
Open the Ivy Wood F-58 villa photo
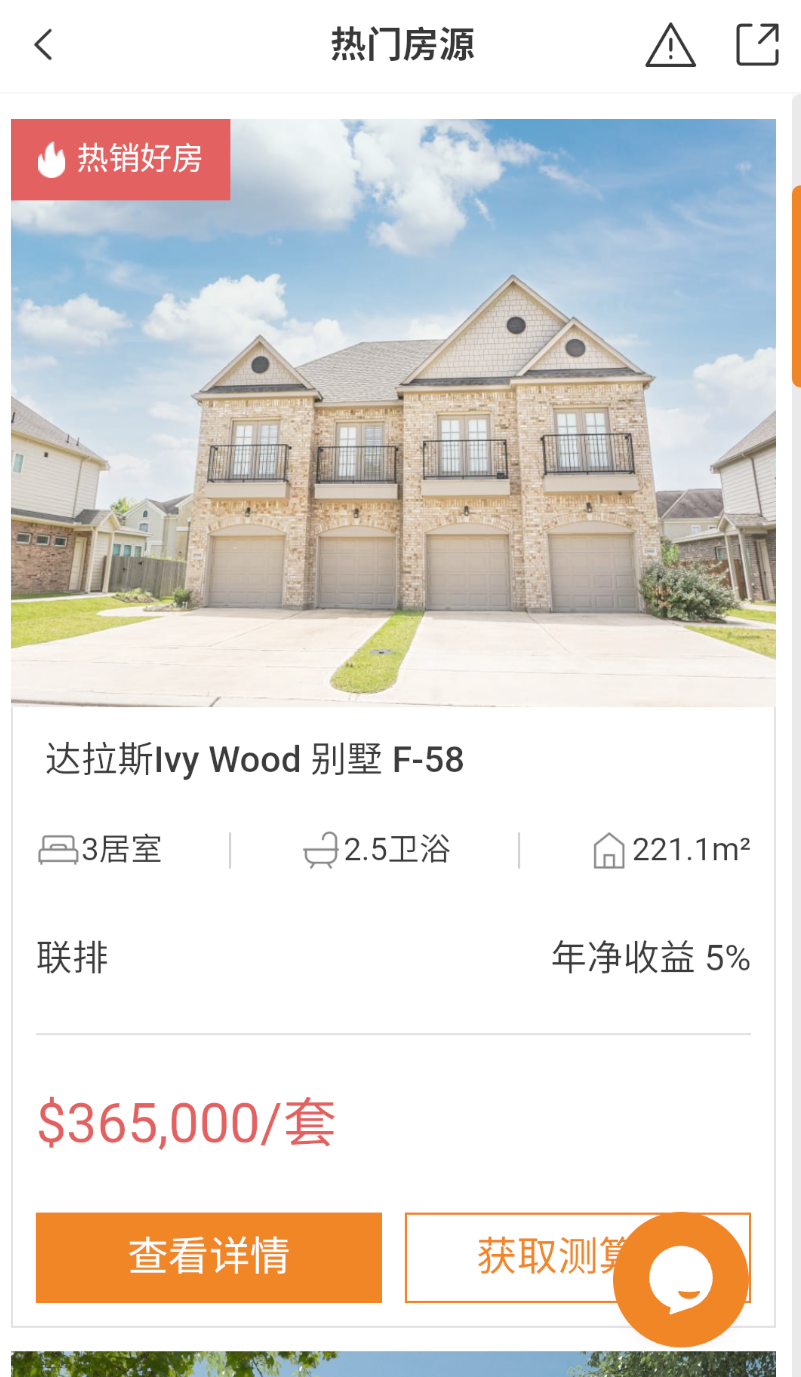pyautogui.click(x=393, y=412)
